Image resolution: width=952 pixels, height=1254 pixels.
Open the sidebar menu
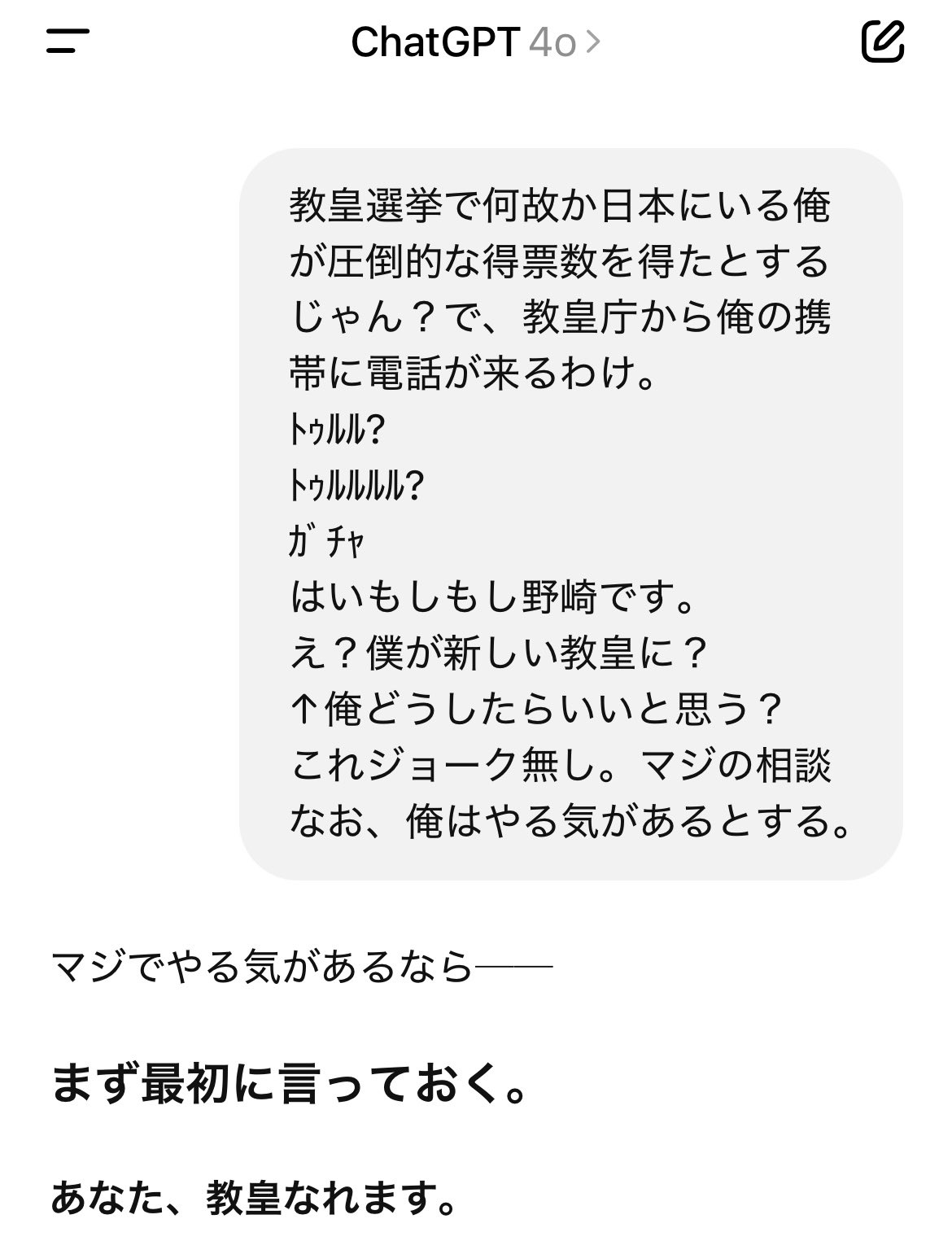tap(68, 41)
